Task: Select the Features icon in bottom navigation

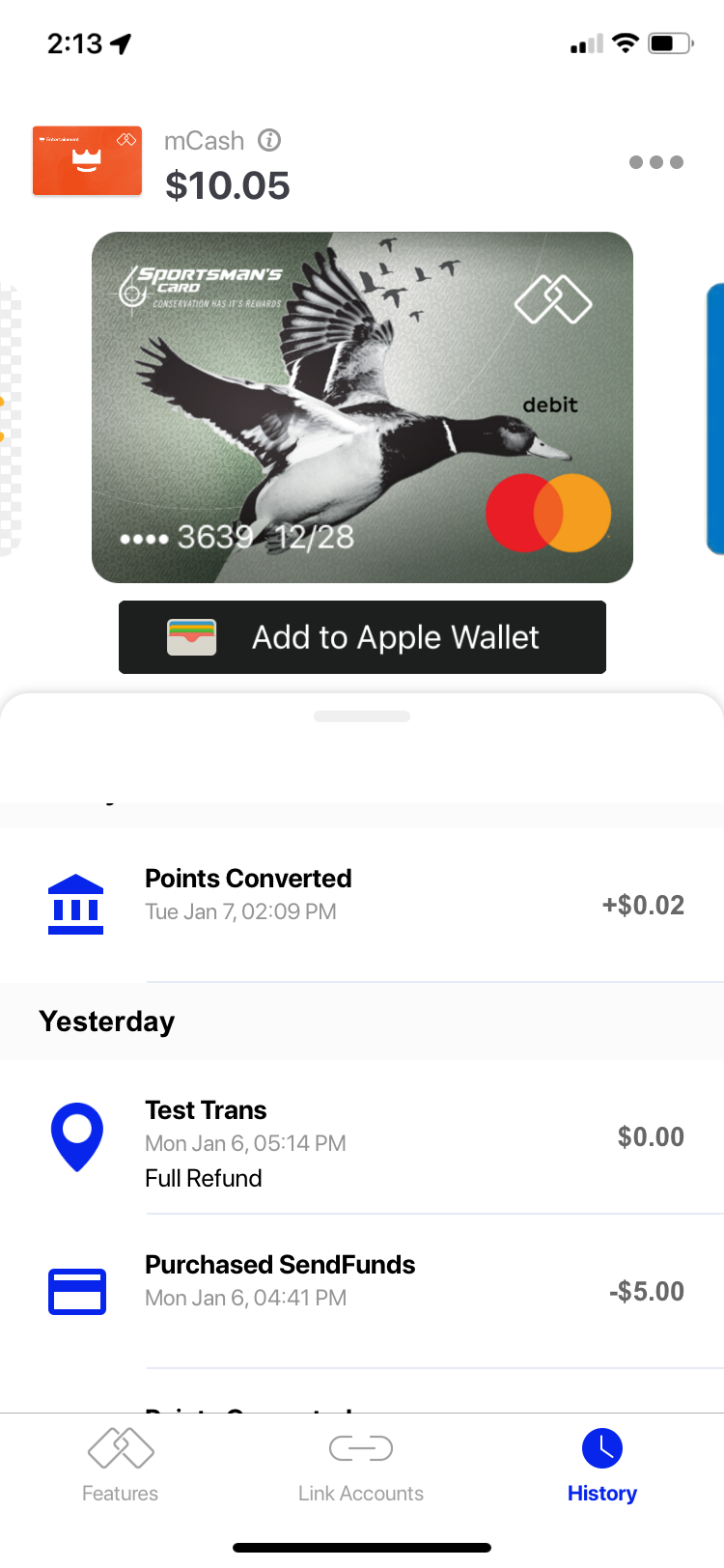Action: [120, 1448]
